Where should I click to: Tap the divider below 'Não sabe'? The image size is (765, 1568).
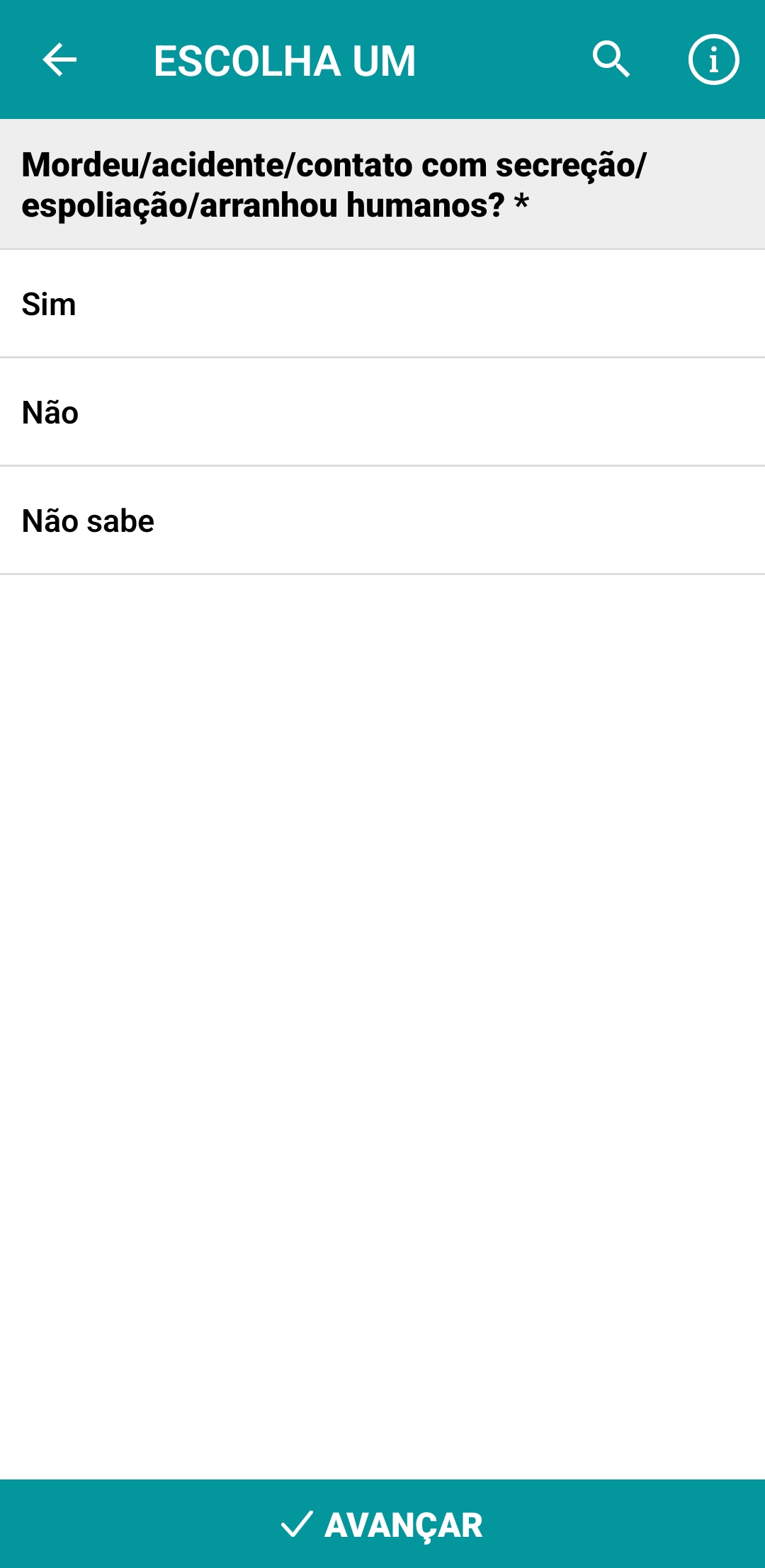382,571
